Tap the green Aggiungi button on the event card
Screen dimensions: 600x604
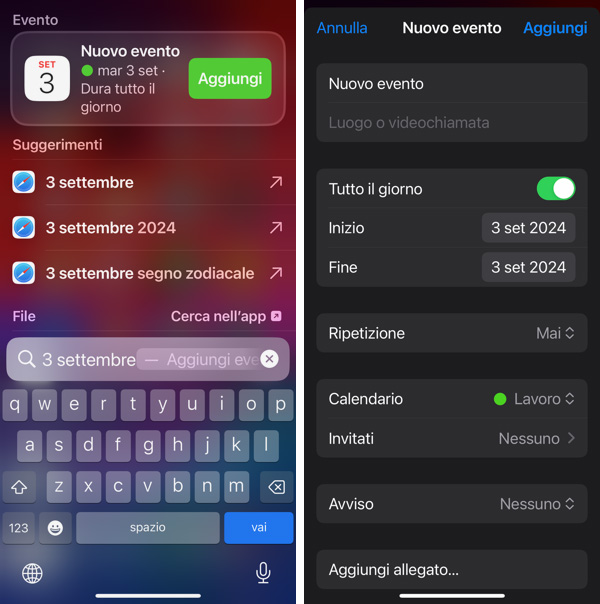coord(229,79)
